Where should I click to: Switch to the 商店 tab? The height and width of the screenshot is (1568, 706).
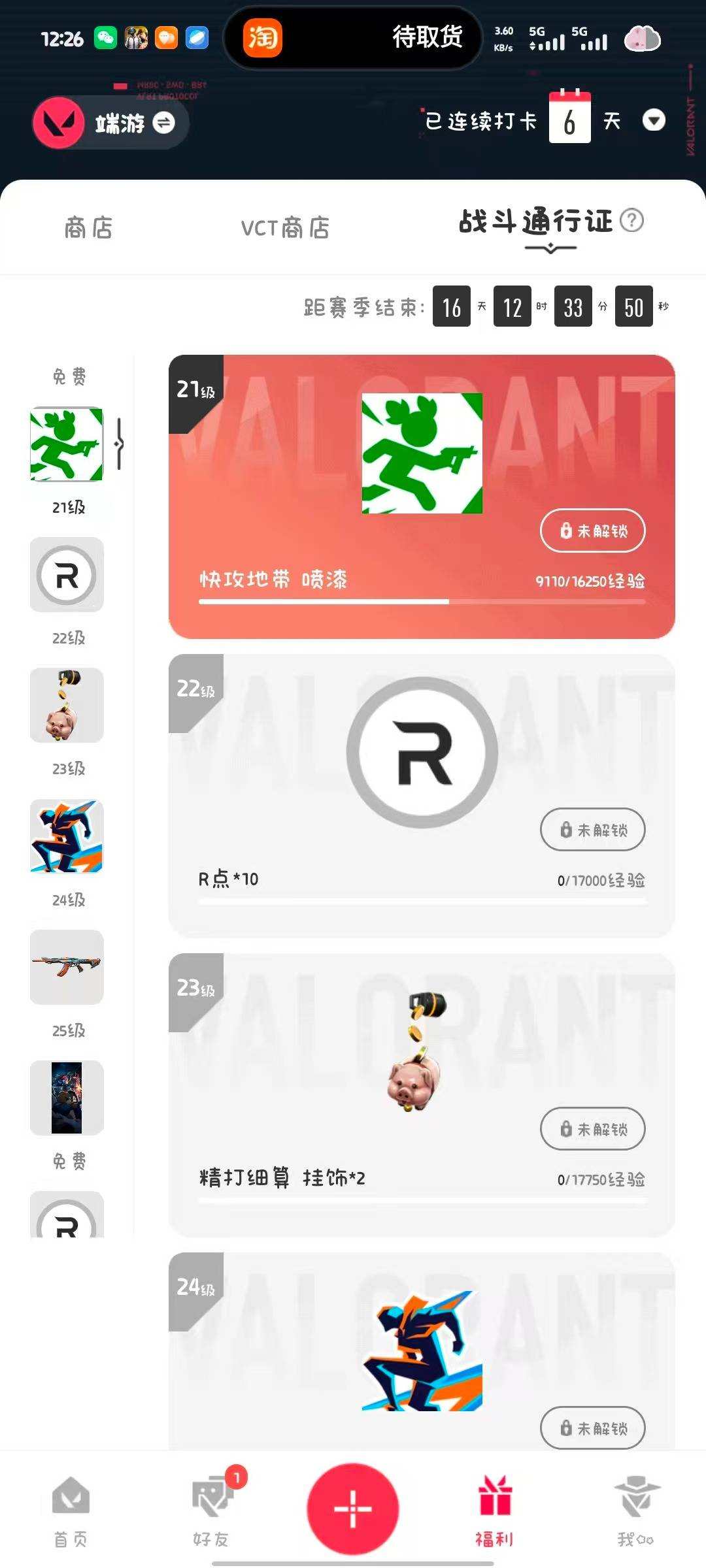coord(90,228)
